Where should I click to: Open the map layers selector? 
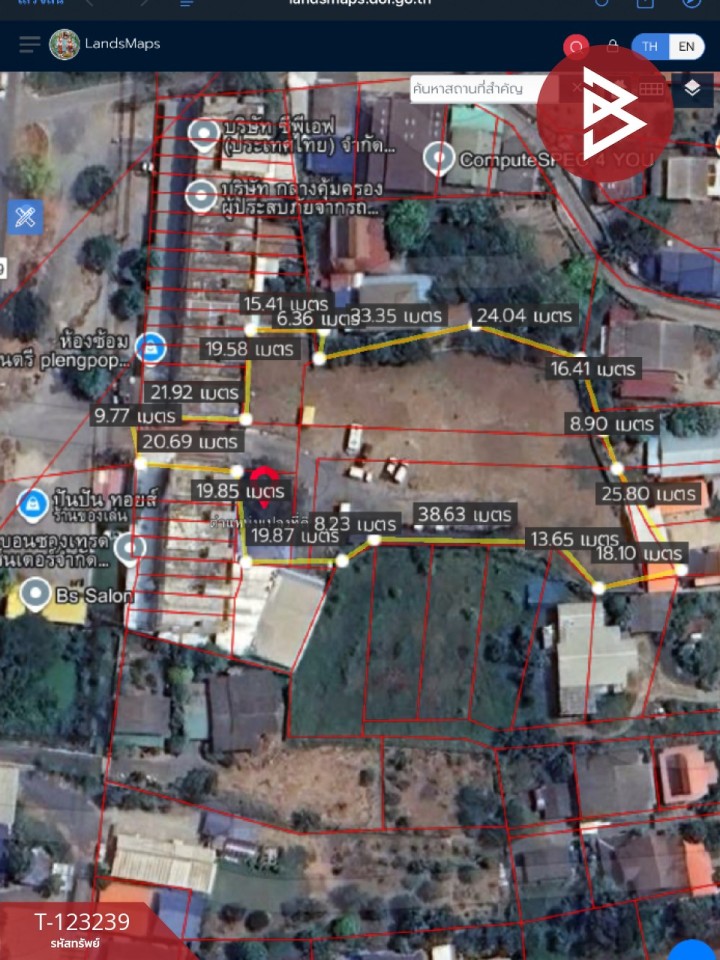692,89
